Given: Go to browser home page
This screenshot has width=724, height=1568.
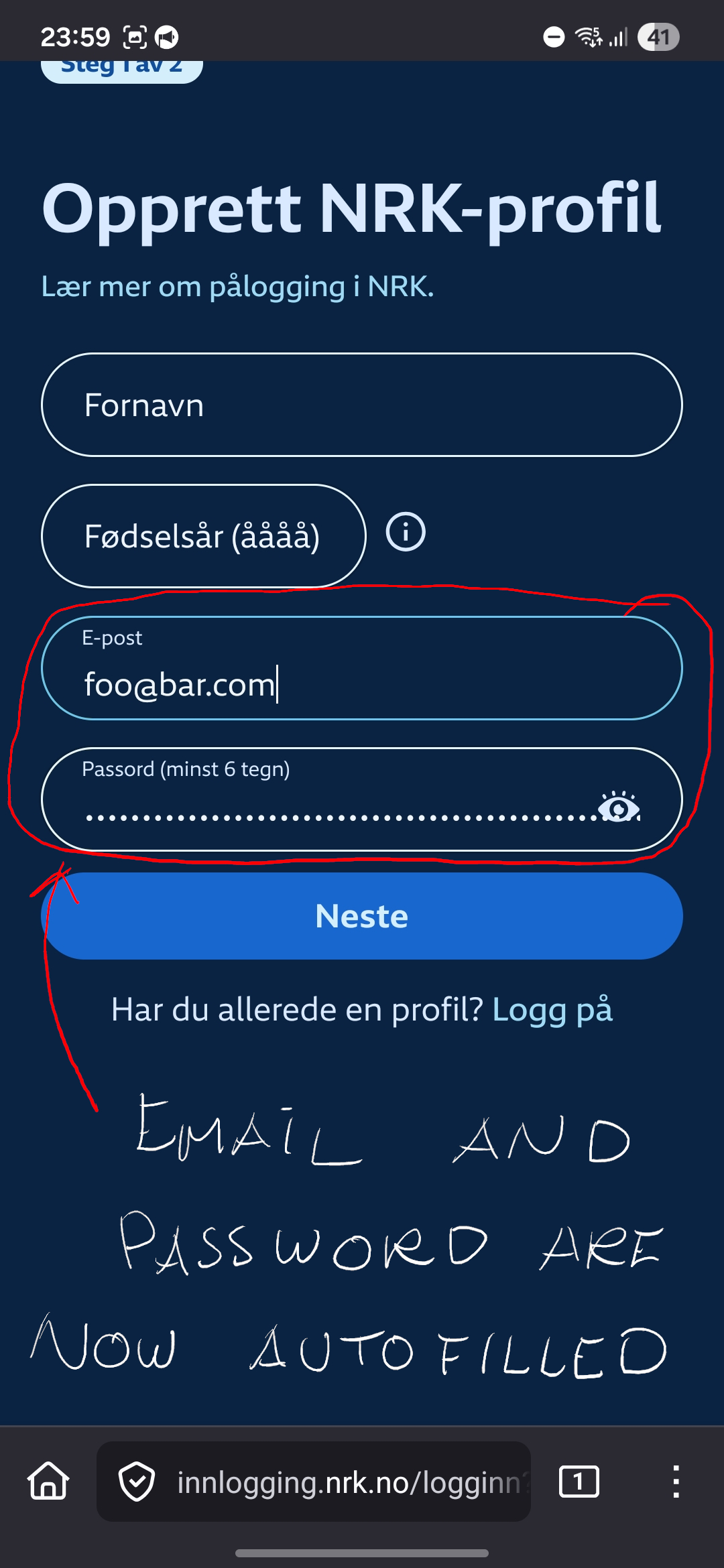Looking at the screenshot, I should [x=48, y=1481].
